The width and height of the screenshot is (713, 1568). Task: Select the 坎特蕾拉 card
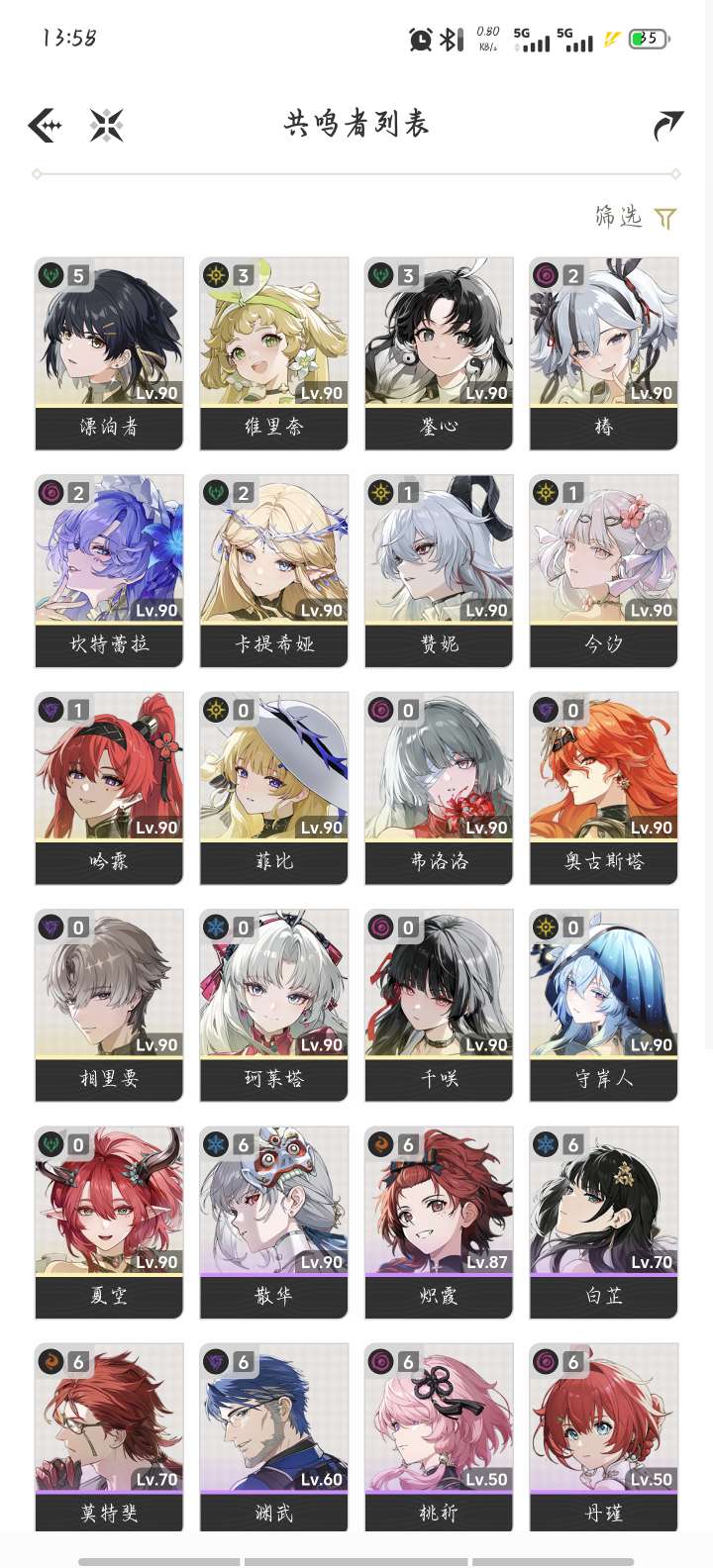[109, 571]
